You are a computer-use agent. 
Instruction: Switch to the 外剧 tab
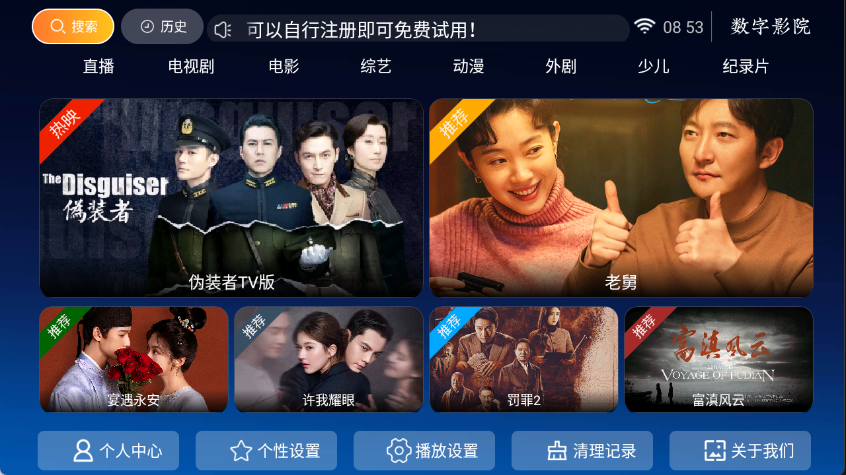pyautogui.click(x=561, y=67)
